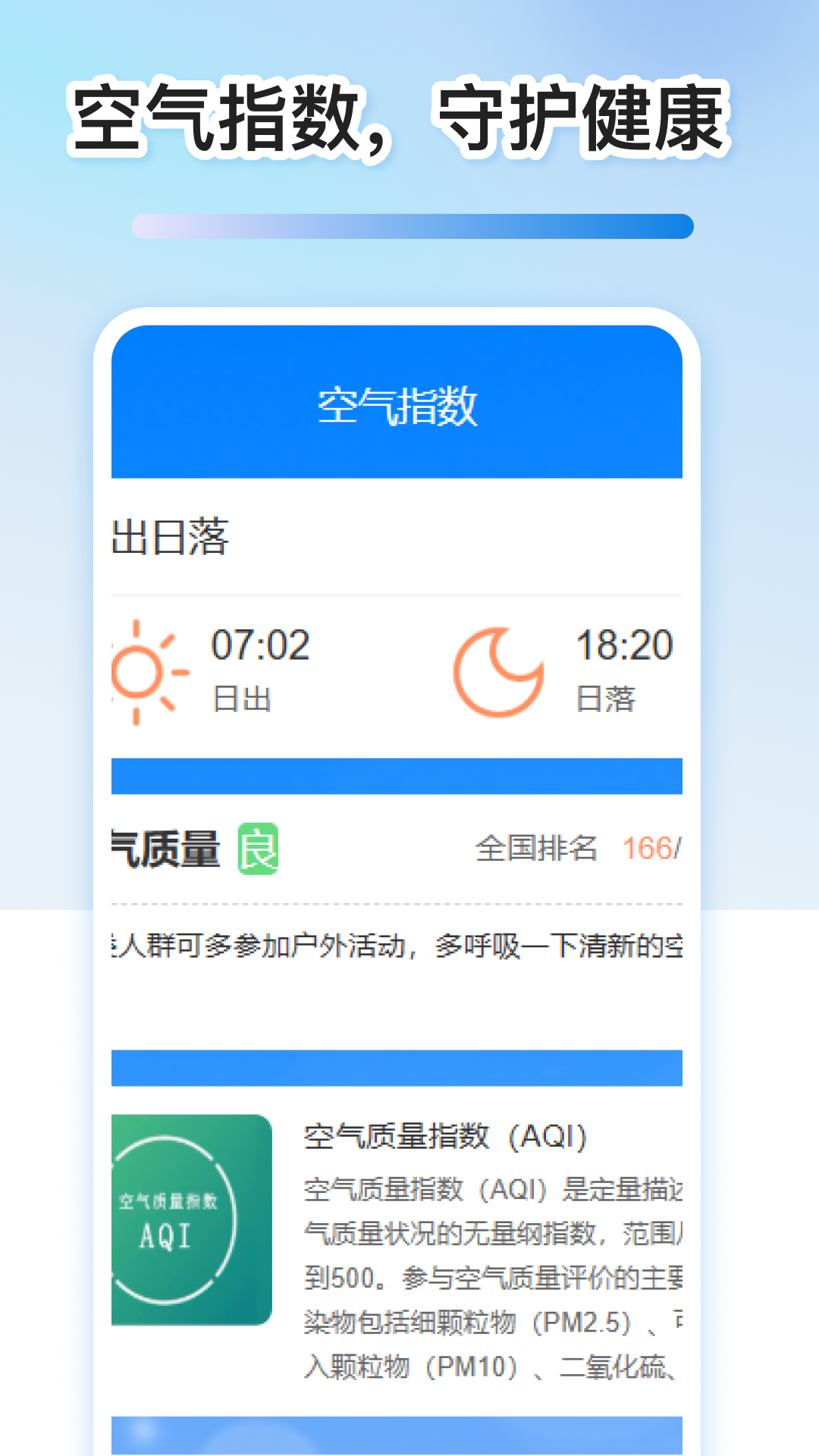Select the 气质量 section heading
The image size is (819, 1456).
tap(163, 849)
